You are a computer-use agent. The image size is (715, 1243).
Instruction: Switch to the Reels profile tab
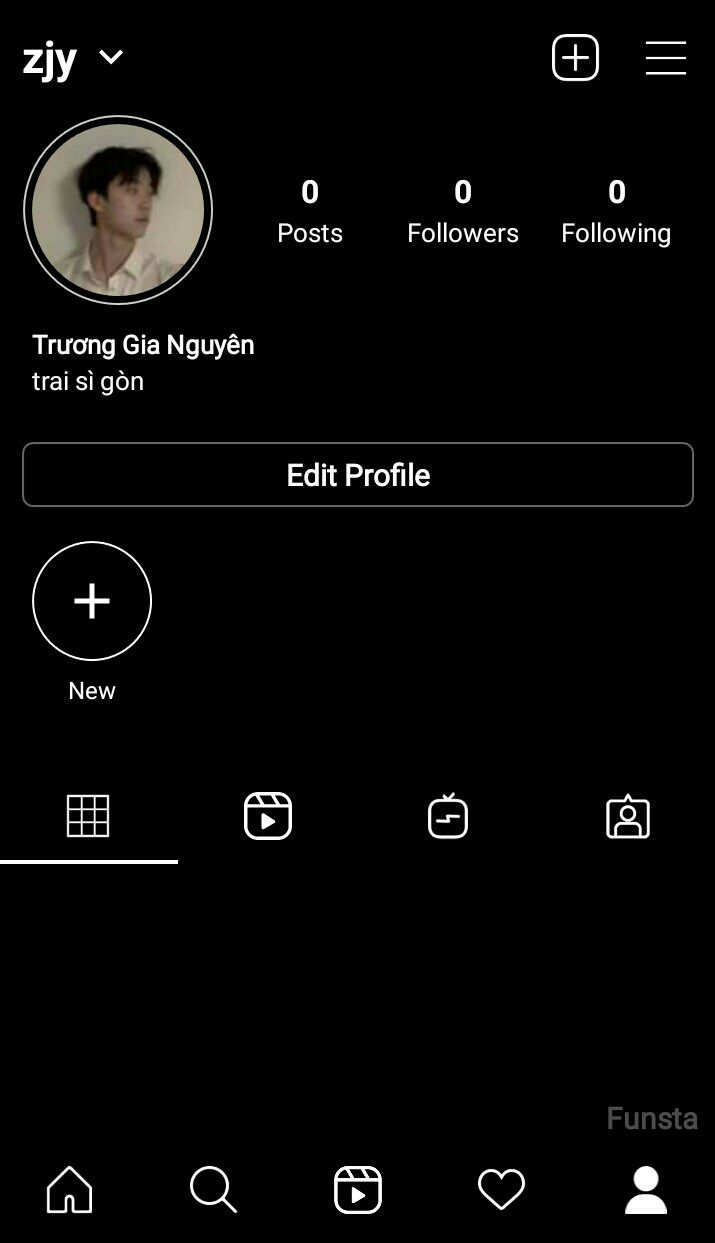[268, 817]
